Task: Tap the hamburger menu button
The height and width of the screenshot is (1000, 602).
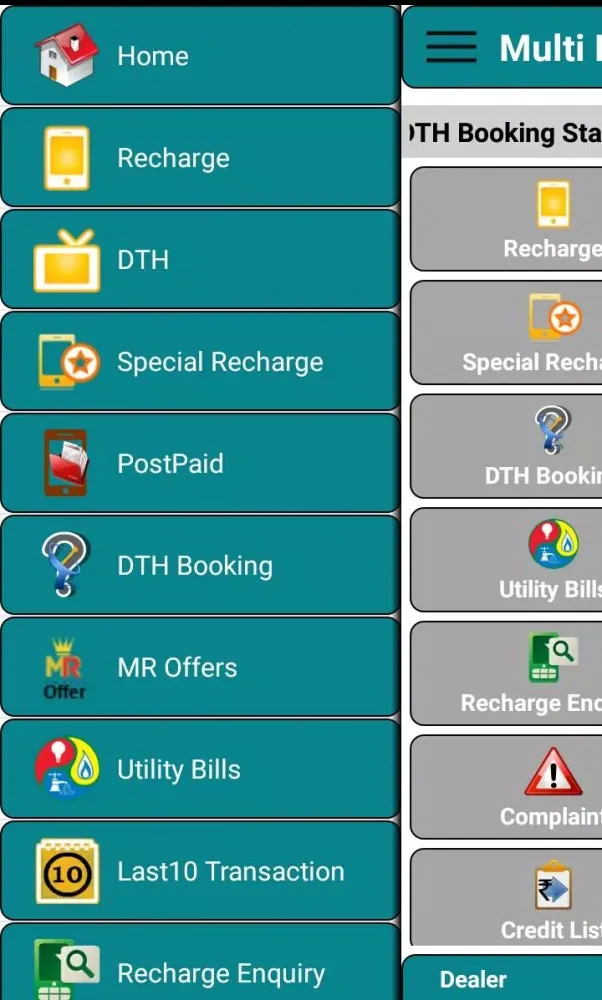Action: point(451,47)
